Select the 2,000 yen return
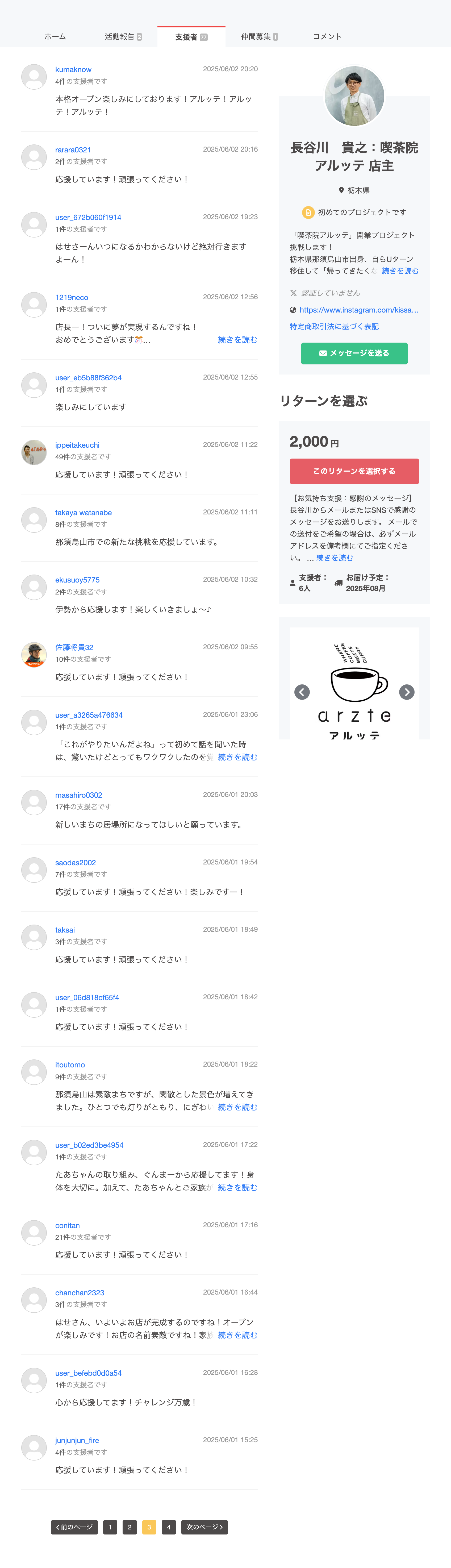The width and height of the screenshot is (451, 1568). click(x=354, y=471)
